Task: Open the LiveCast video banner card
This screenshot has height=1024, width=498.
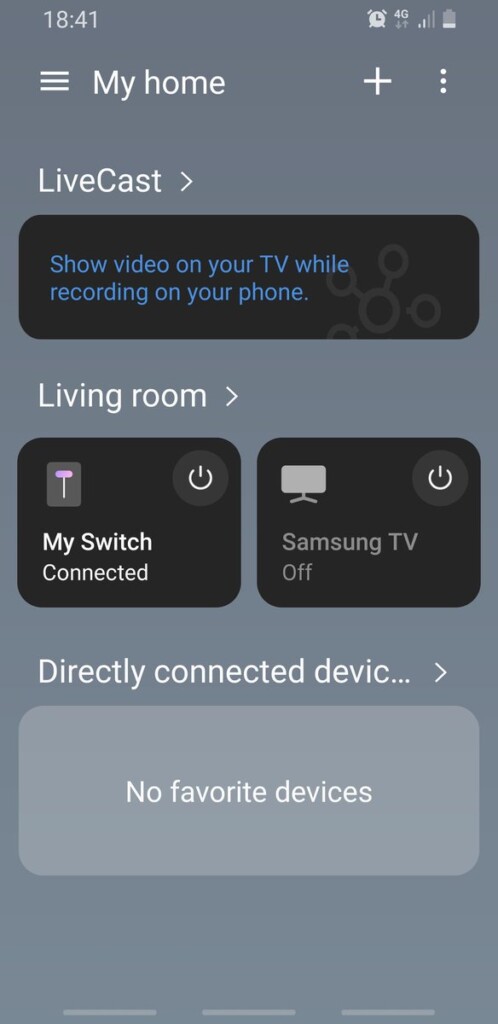Action: [249, 277]
